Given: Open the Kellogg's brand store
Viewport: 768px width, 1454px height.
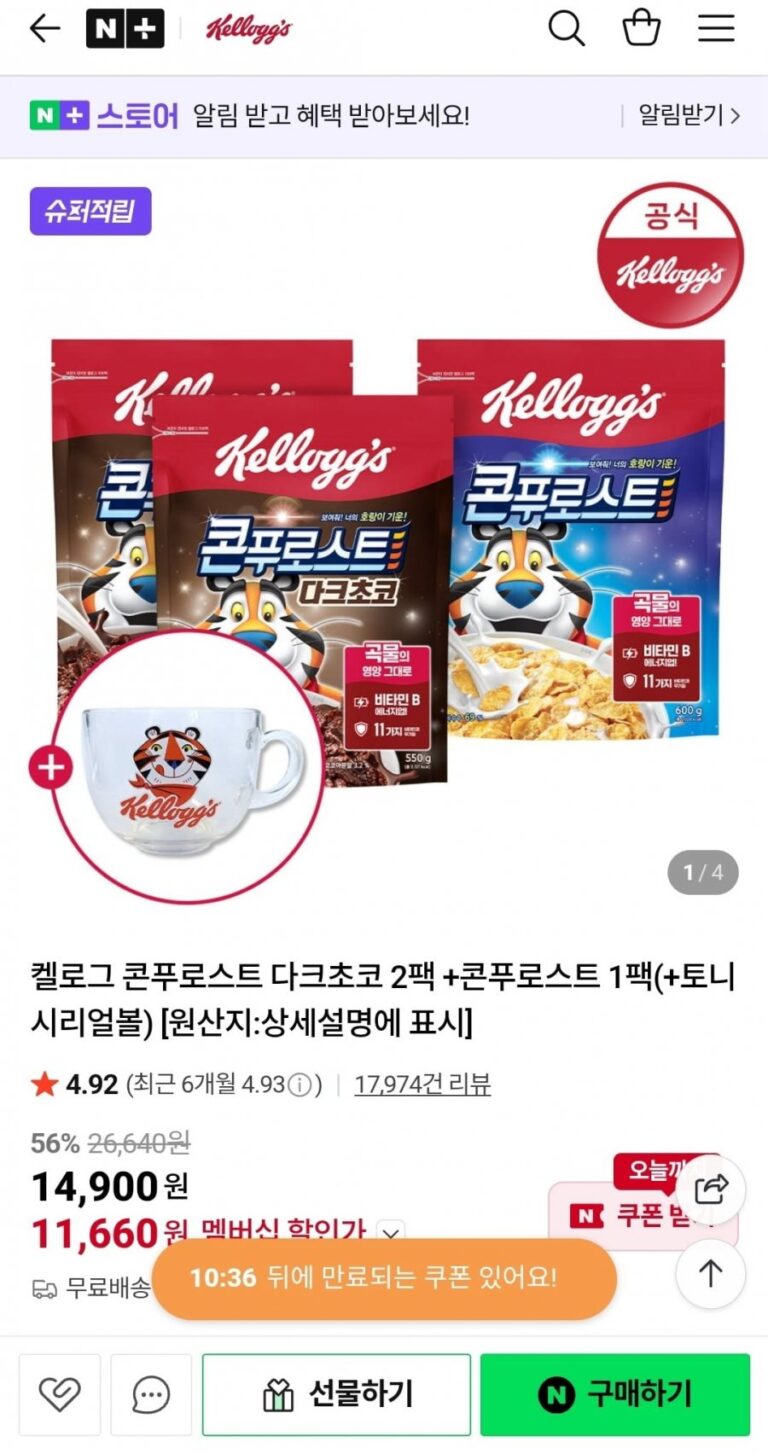Looking at the screenshot, I should pos(248,29).
